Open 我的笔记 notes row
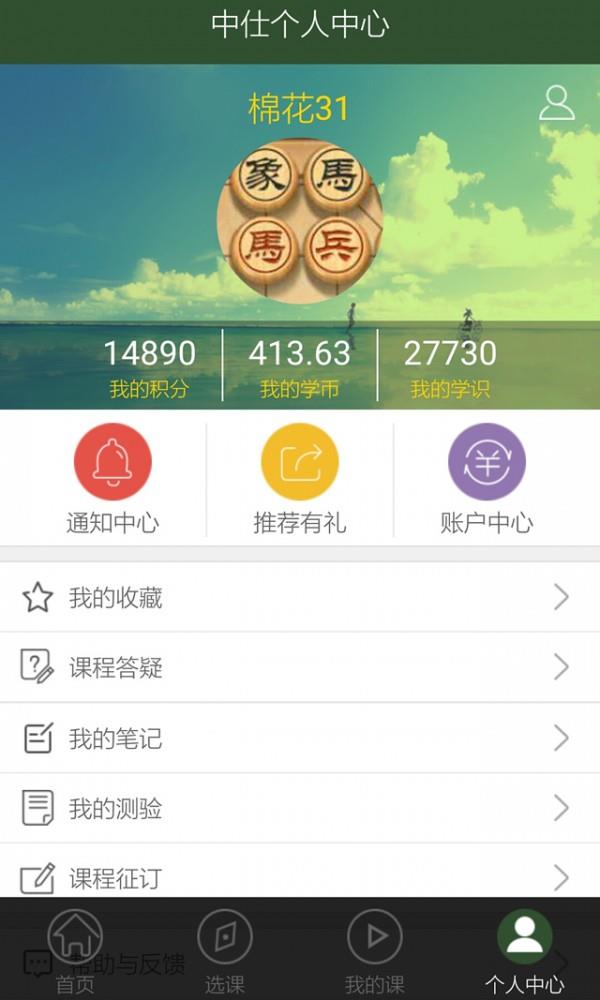The height and width of the screenshot is (1000, 600). coord(300,738)
